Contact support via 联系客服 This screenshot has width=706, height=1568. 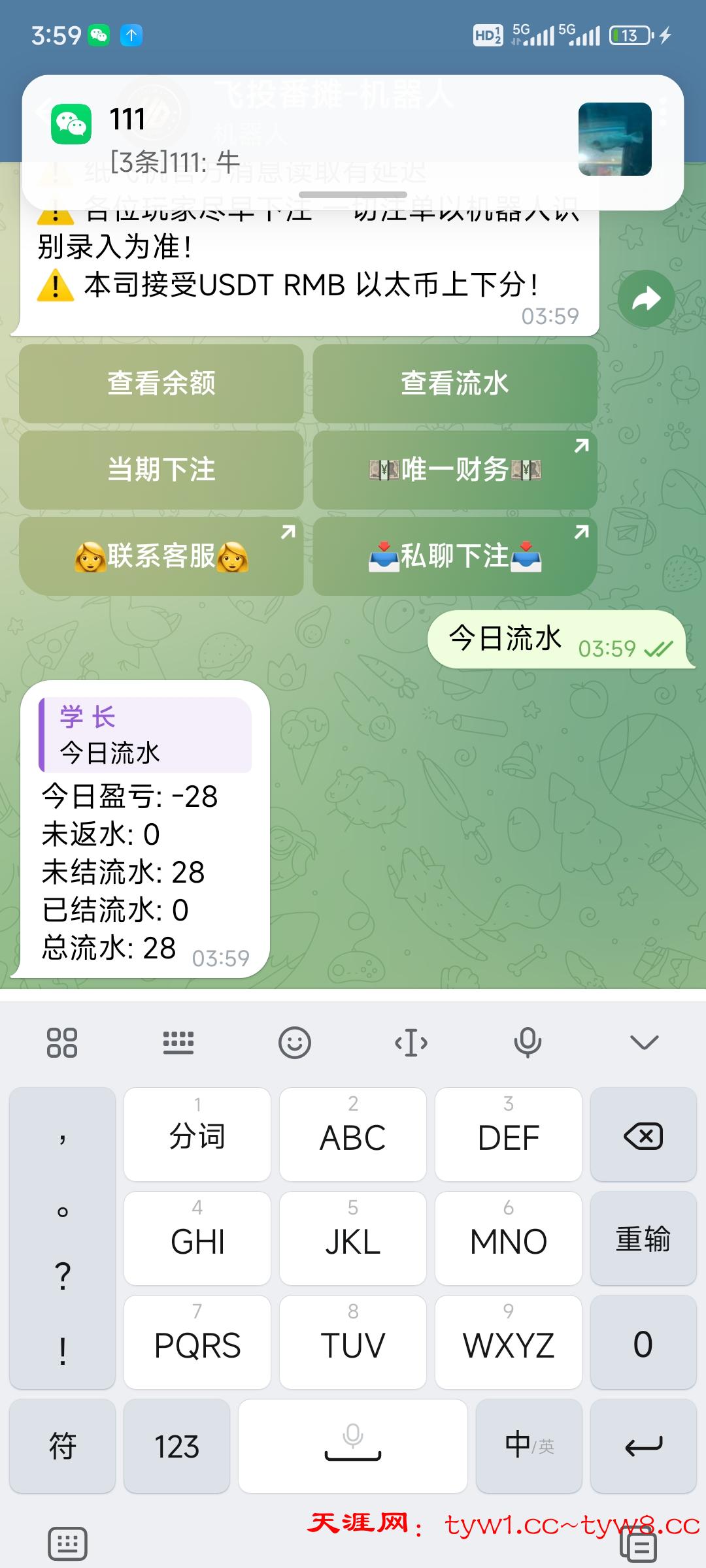161,557
